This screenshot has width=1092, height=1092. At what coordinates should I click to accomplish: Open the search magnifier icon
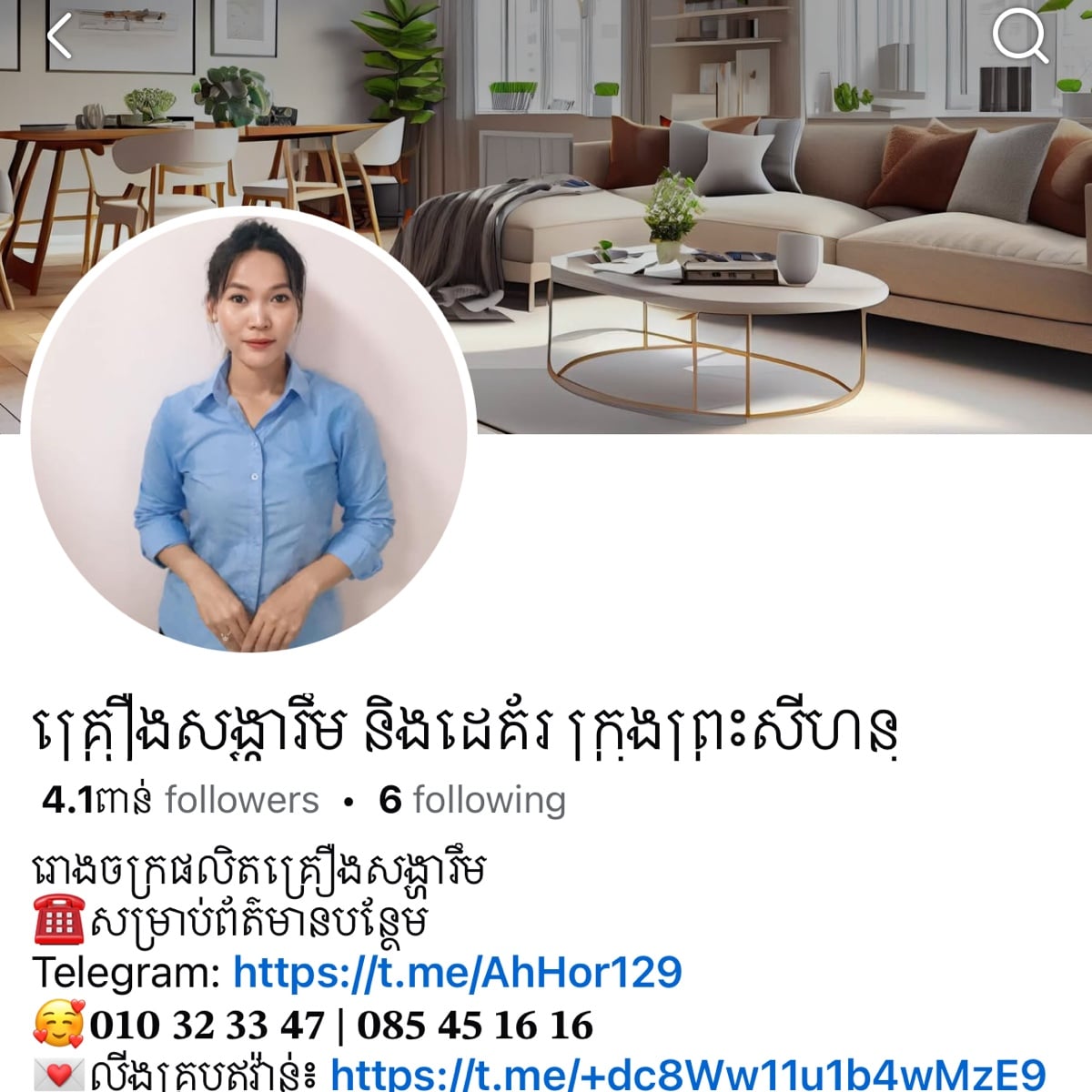pyautogui.click(x=1019, y=38)
